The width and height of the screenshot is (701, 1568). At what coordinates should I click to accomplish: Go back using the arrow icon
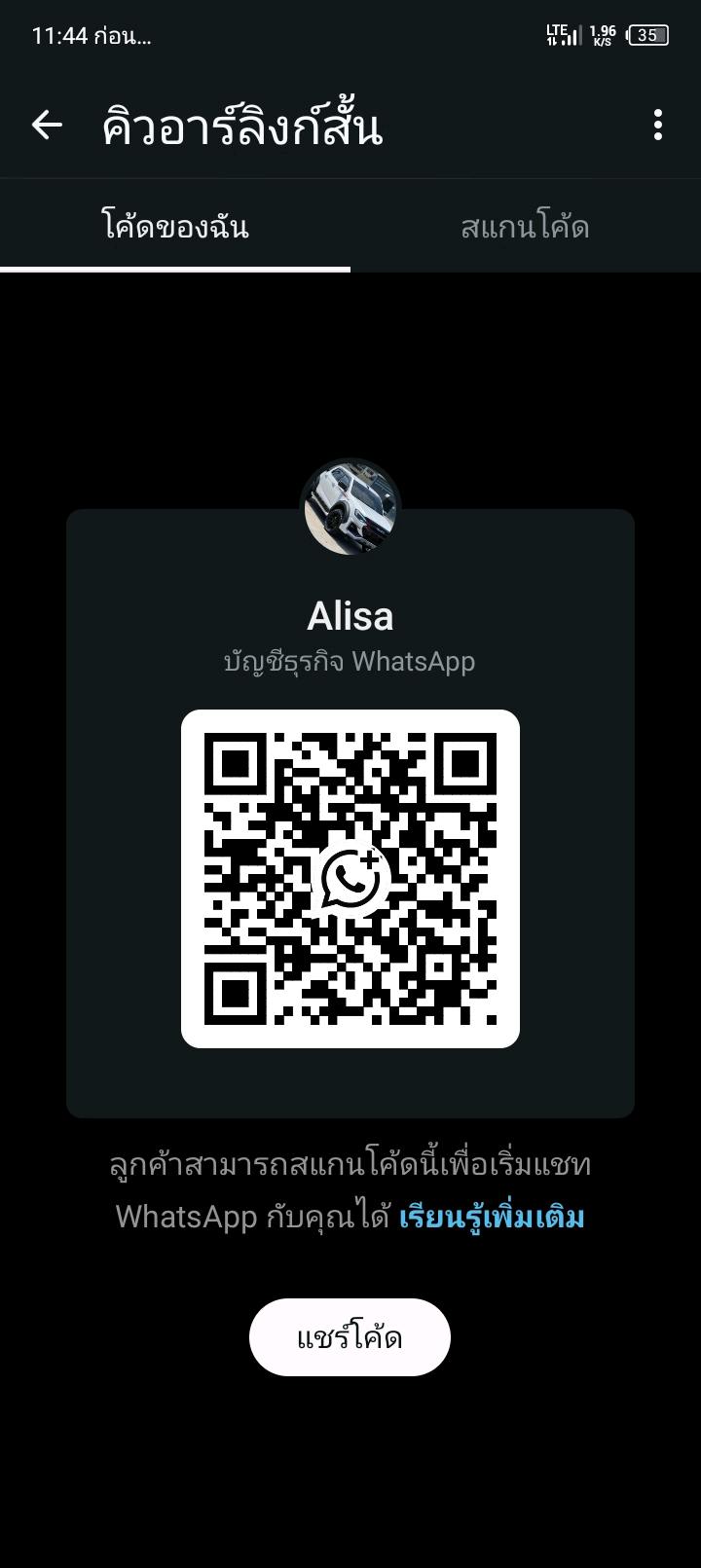pos(47,126)
